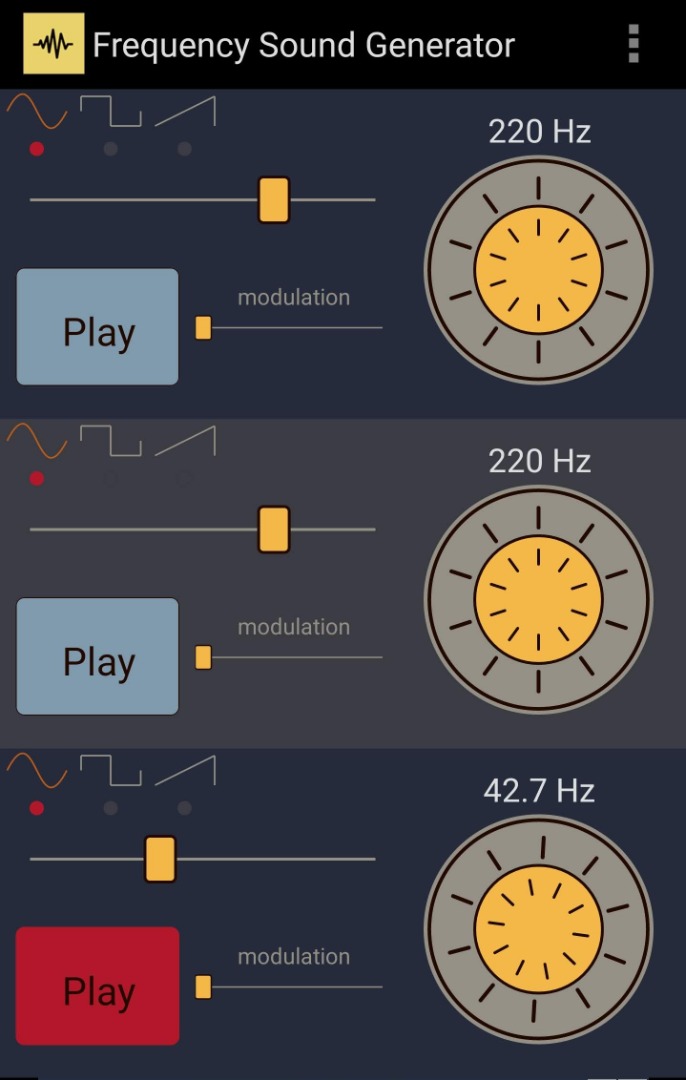
Task: Stop the red Play button at 42.7 Hz
Action: (98, 986)
